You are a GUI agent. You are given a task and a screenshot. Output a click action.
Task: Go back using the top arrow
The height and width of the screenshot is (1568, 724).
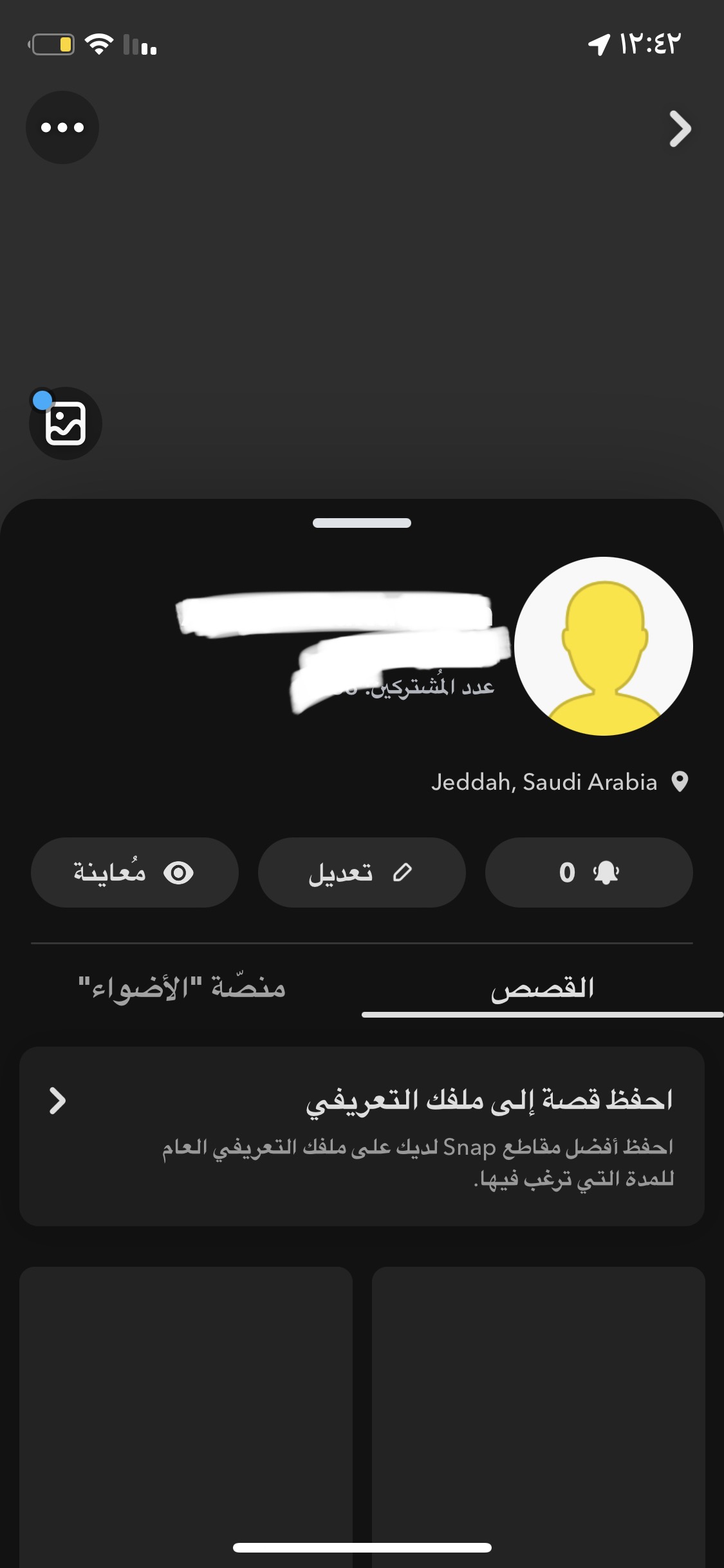680,129
